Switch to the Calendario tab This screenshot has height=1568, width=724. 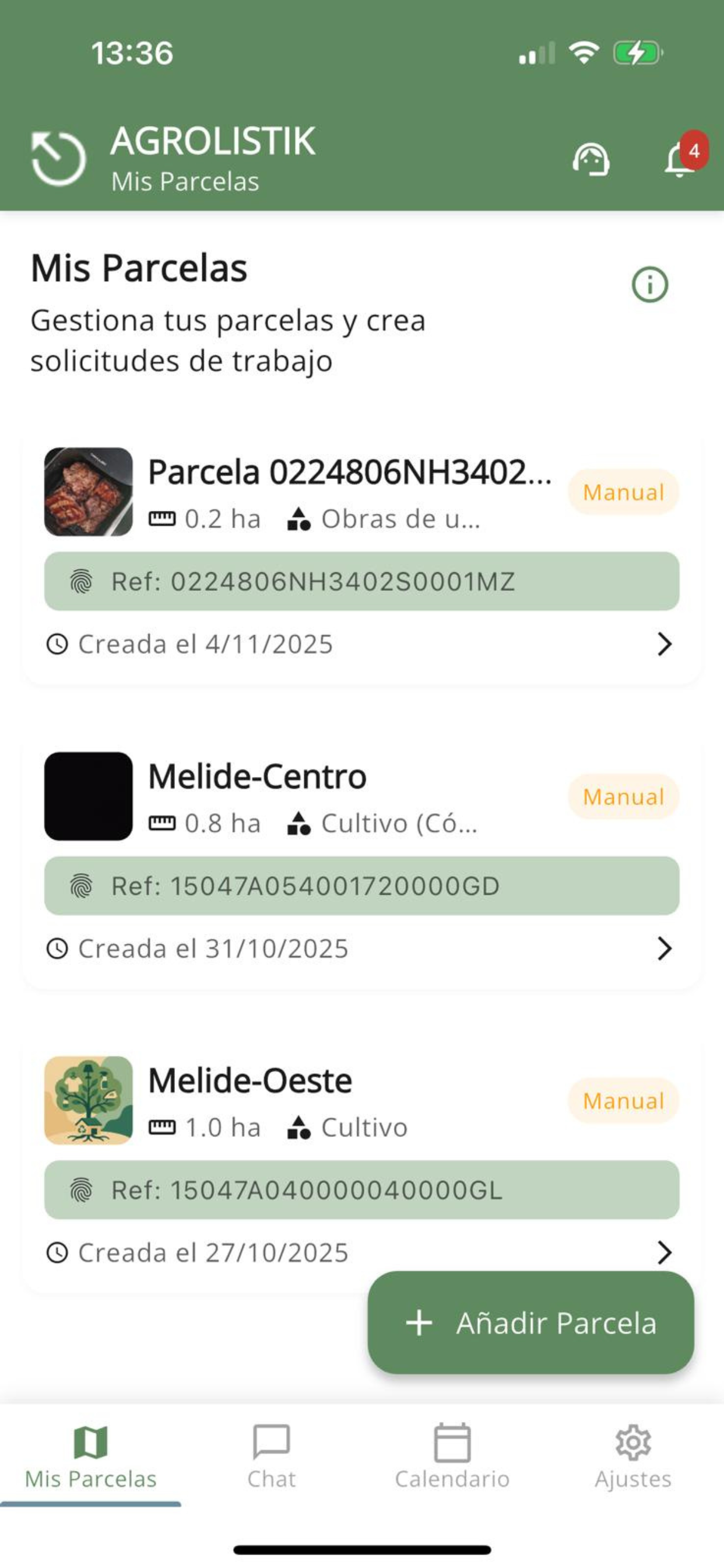click(452, 1457)
